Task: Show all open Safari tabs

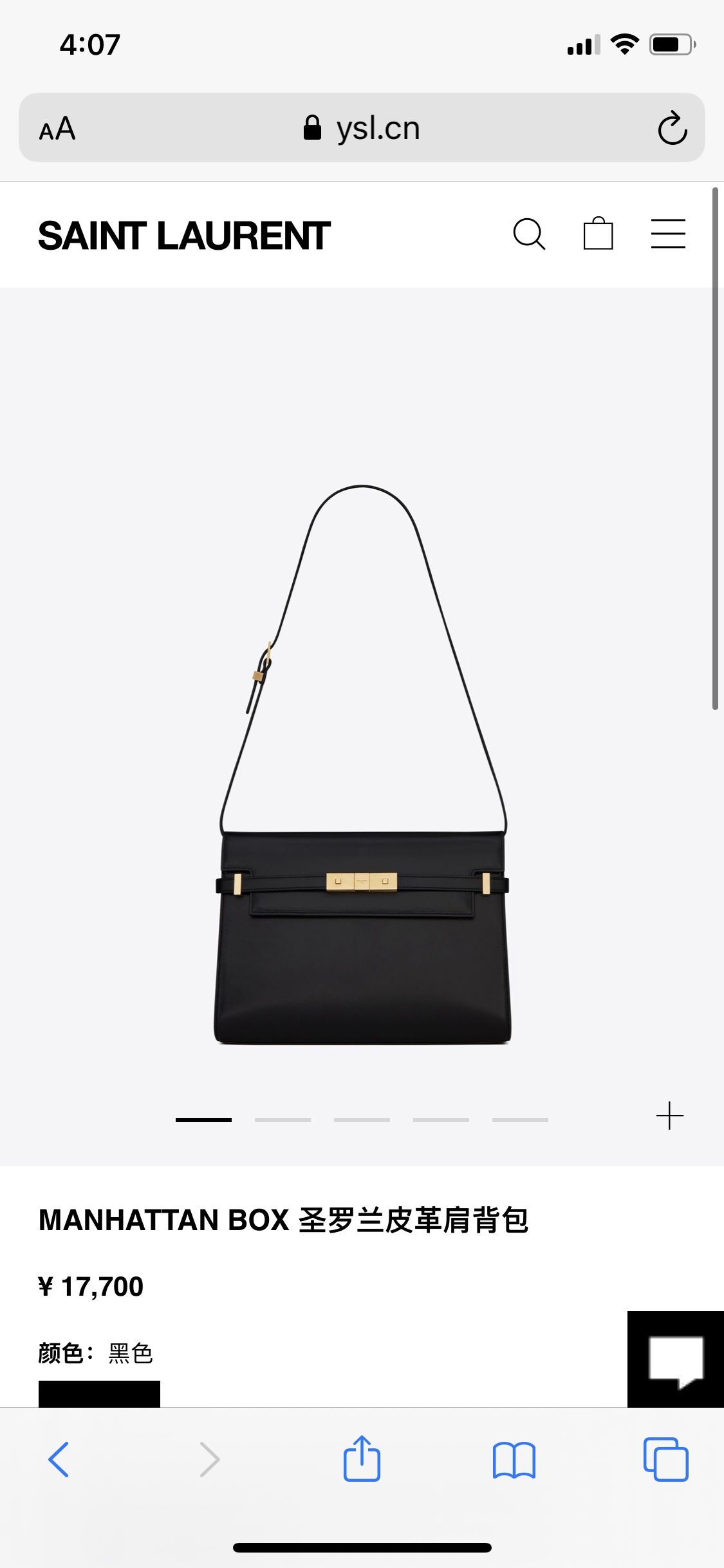Action: click(x=665, y=1459)
